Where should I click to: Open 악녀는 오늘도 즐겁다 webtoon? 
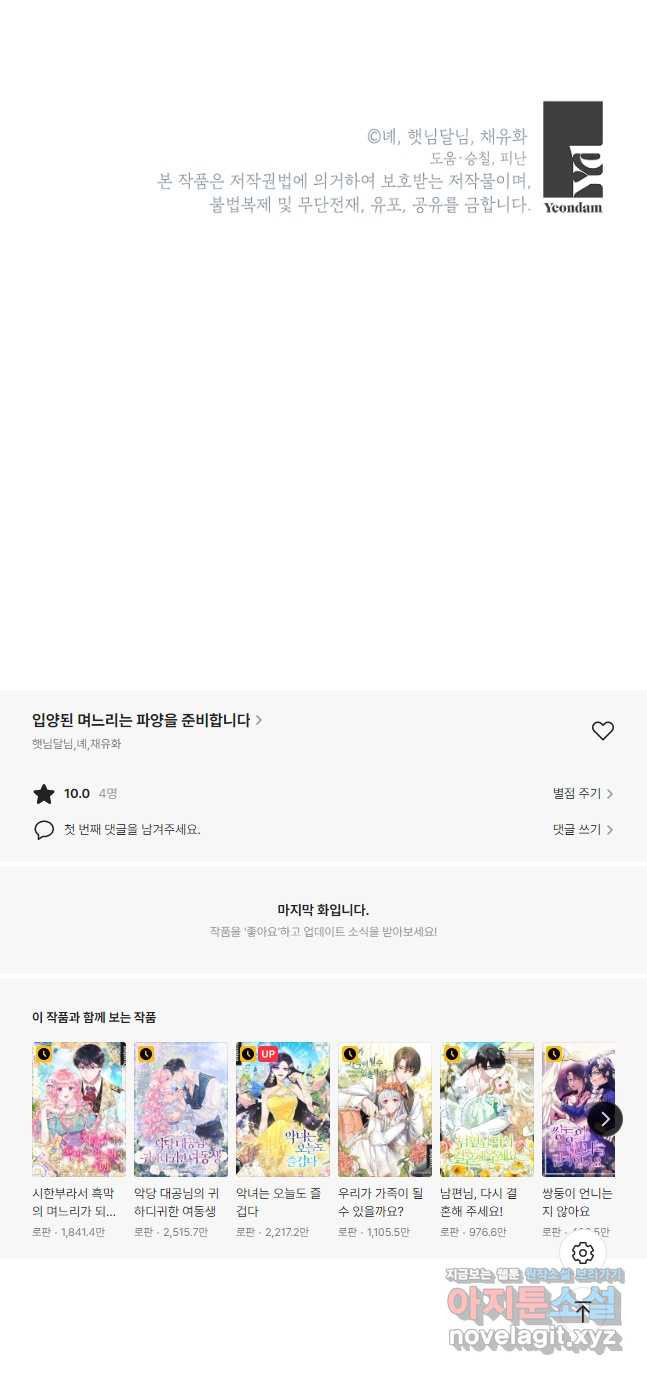[x=283, y=1109]
